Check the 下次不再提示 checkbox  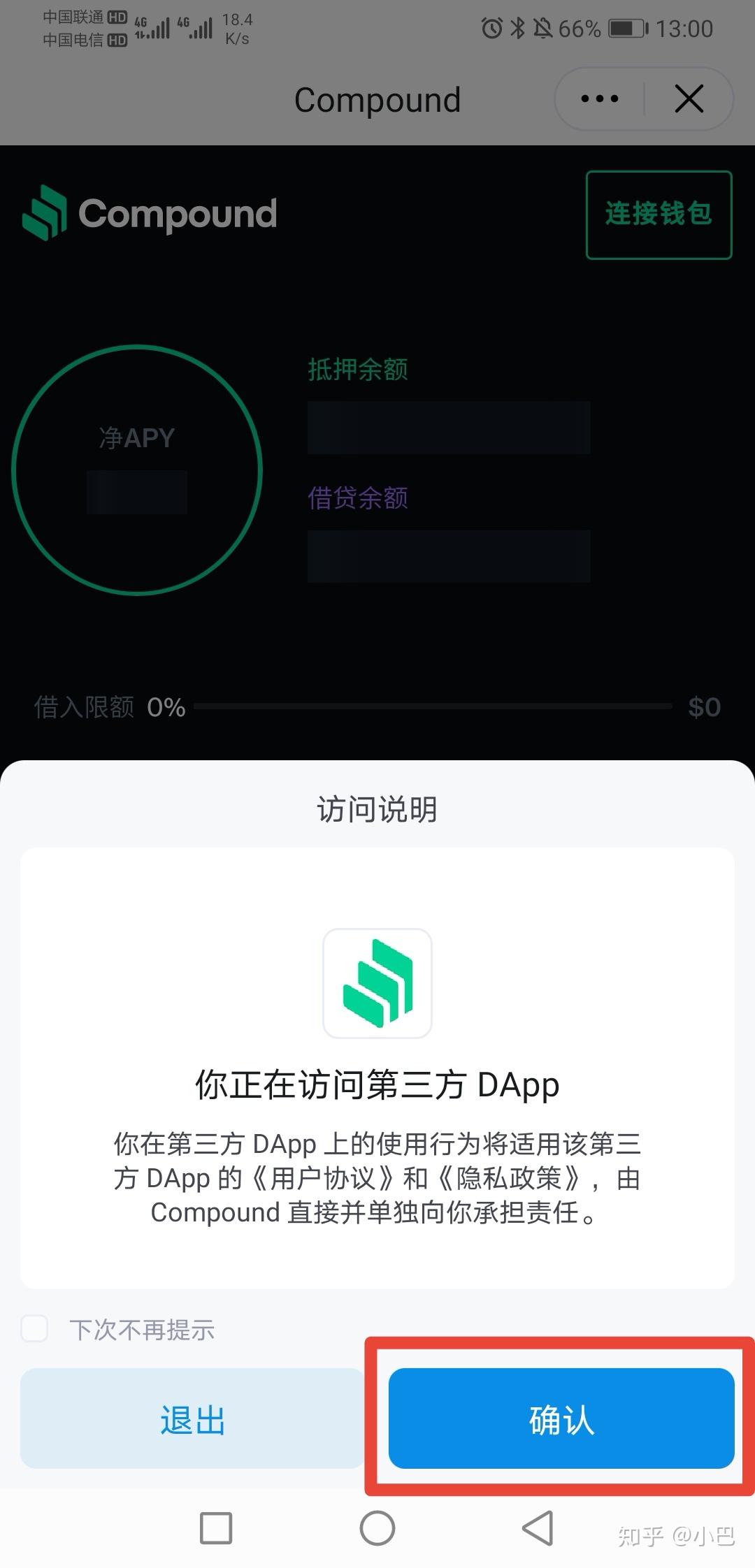34,1328
